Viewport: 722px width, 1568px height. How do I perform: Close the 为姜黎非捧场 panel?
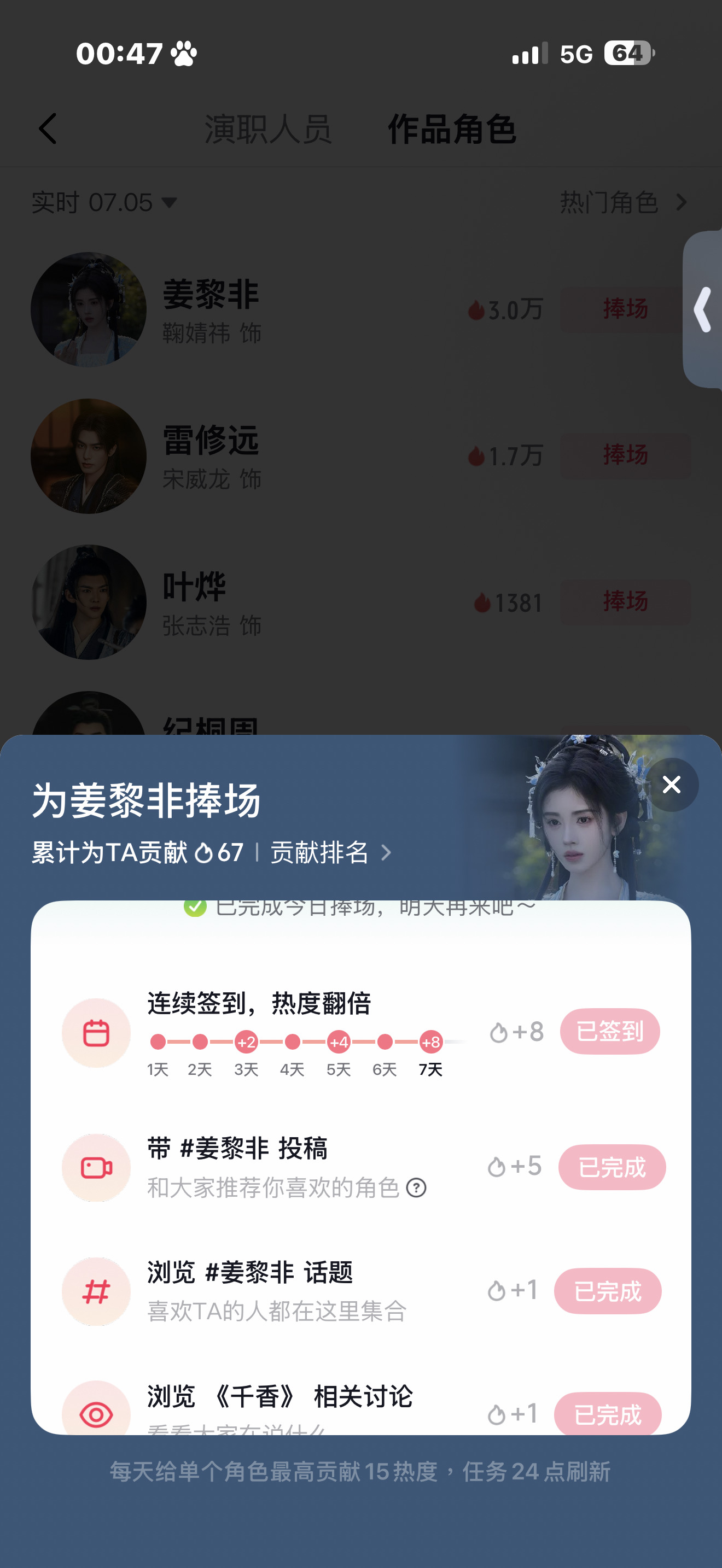pyautogui.click(x=672, y=785)
